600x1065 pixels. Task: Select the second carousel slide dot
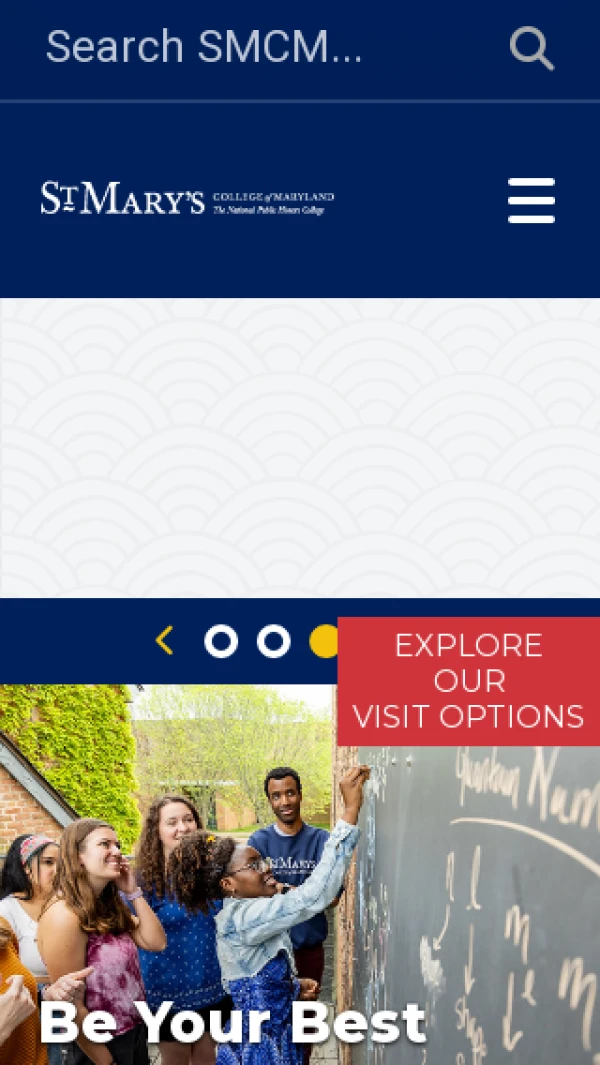[x=273, y=641]
